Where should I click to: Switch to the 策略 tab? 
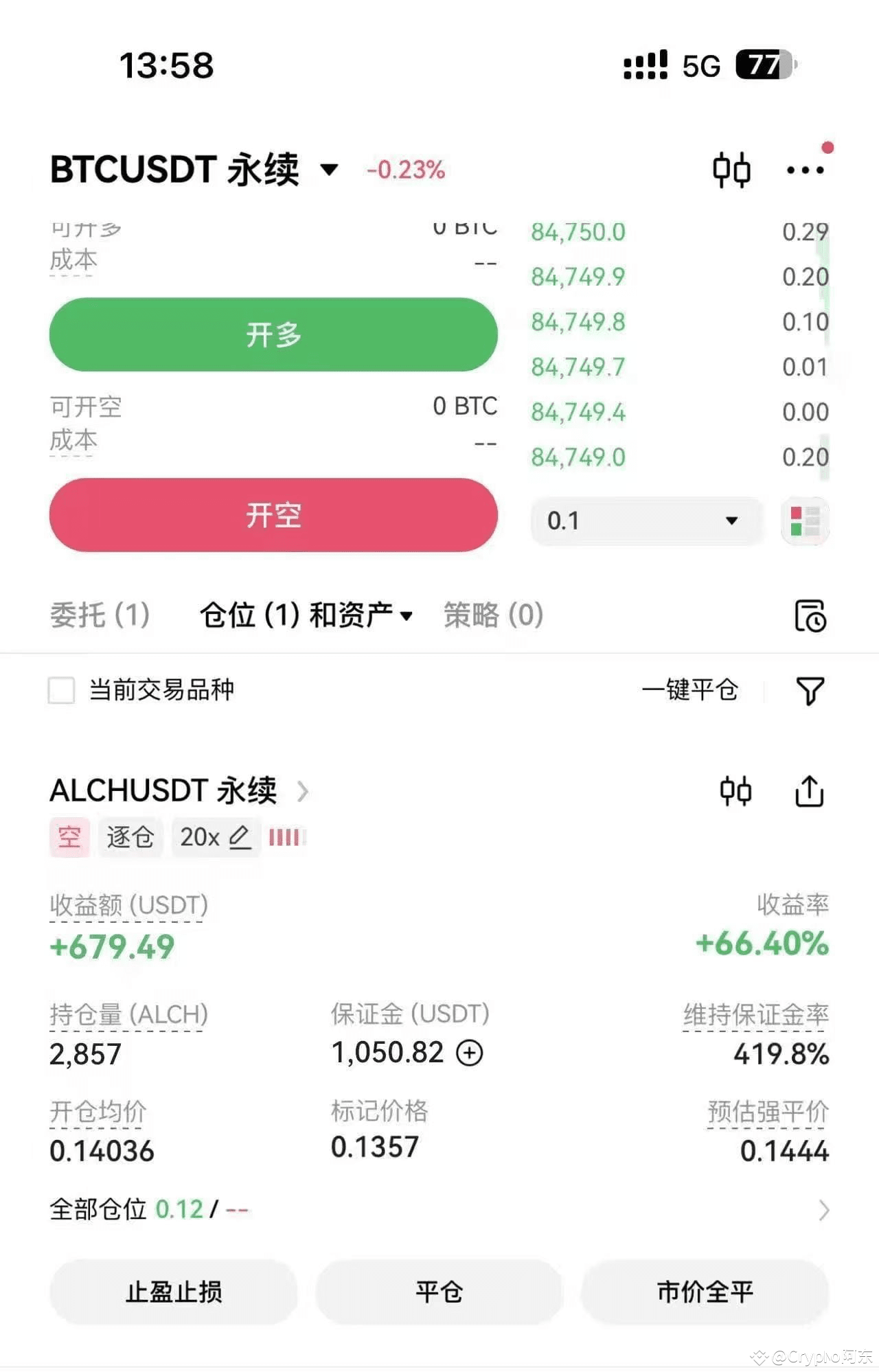coord(493,616)
